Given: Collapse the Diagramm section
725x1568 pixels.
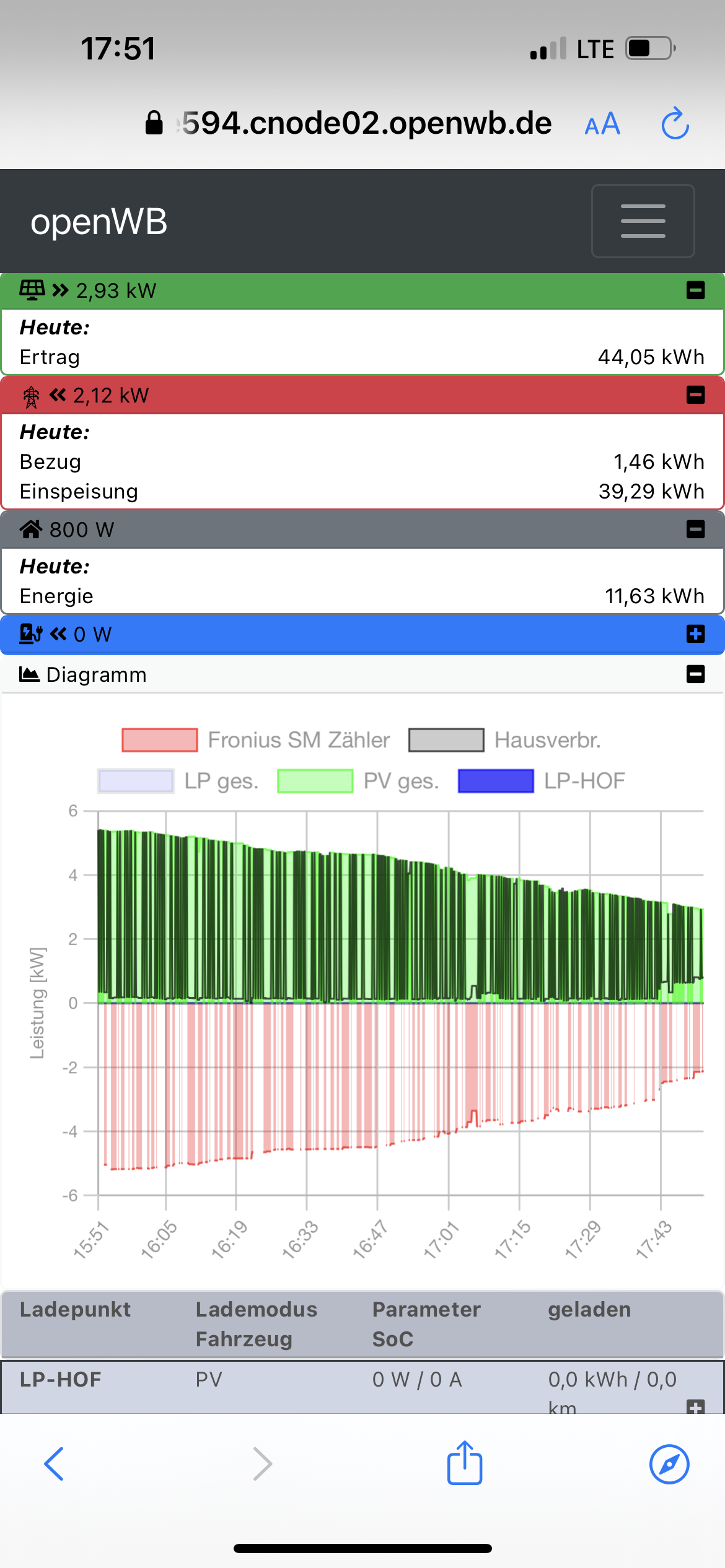Looking at the screenshot, I should (695, 674).
